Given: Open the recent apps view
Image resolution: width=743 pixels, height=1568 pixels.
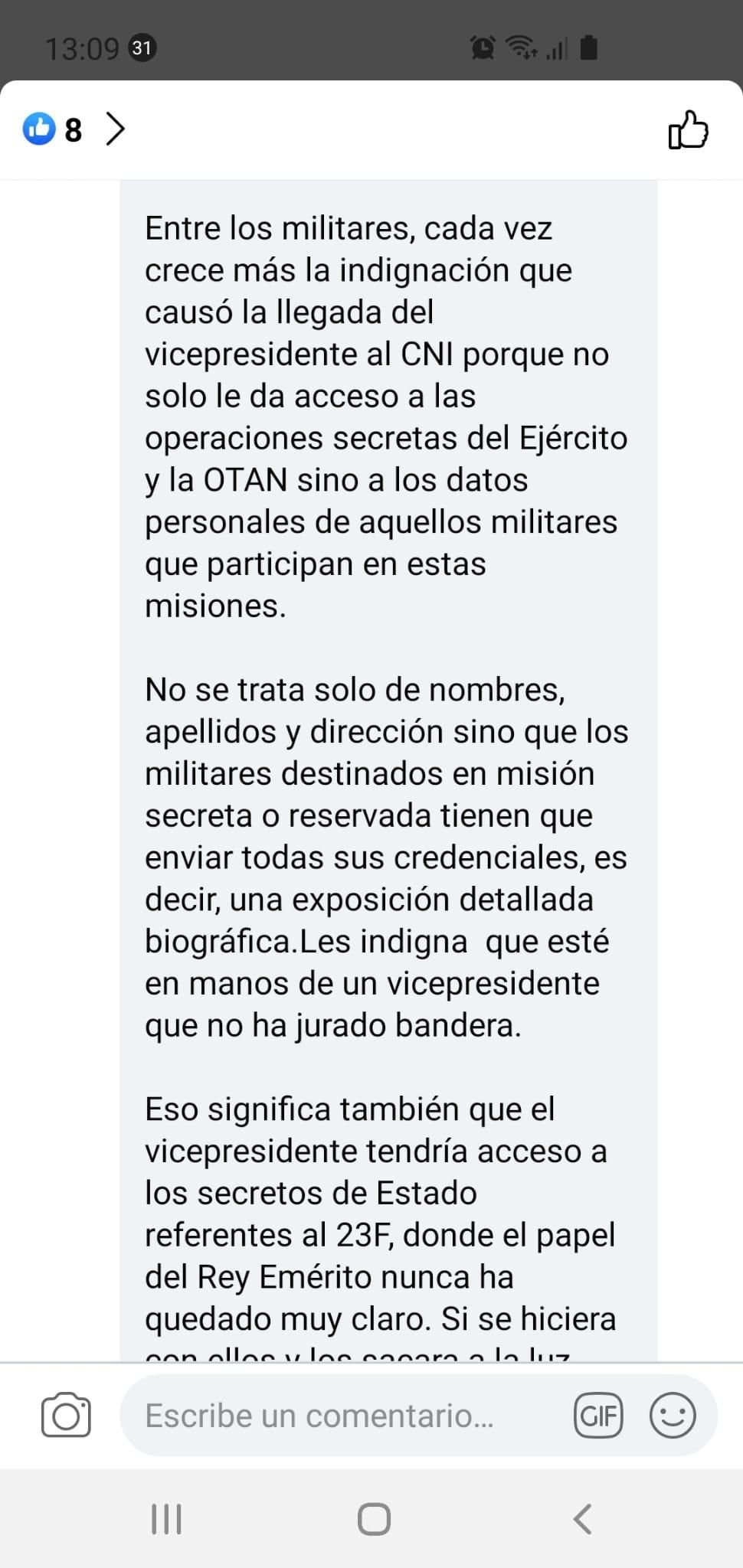Looking at the screenshot, I should tap(166, 1519).
